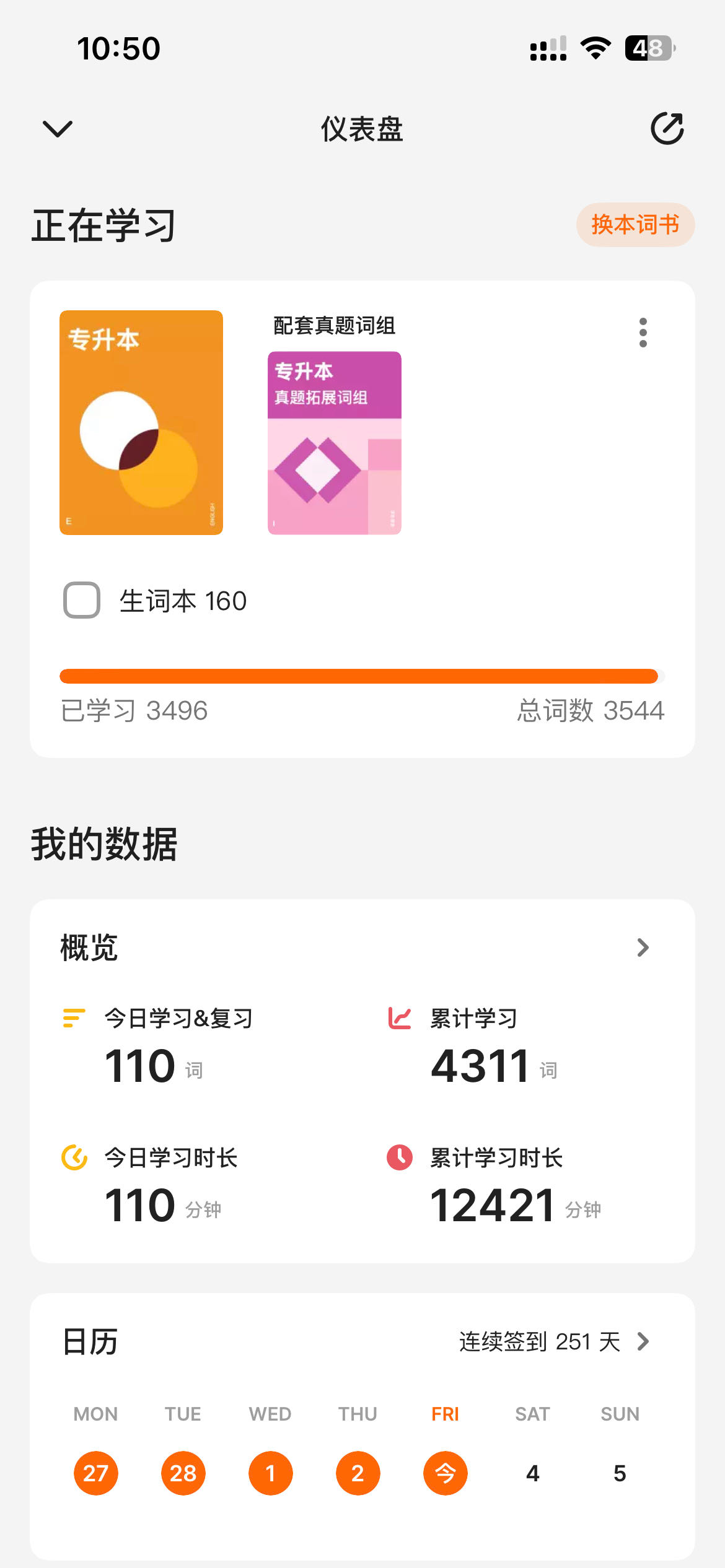725x1568 pixels.
Task: Open the three-dot menu on the book card
Action: (643, 333)
